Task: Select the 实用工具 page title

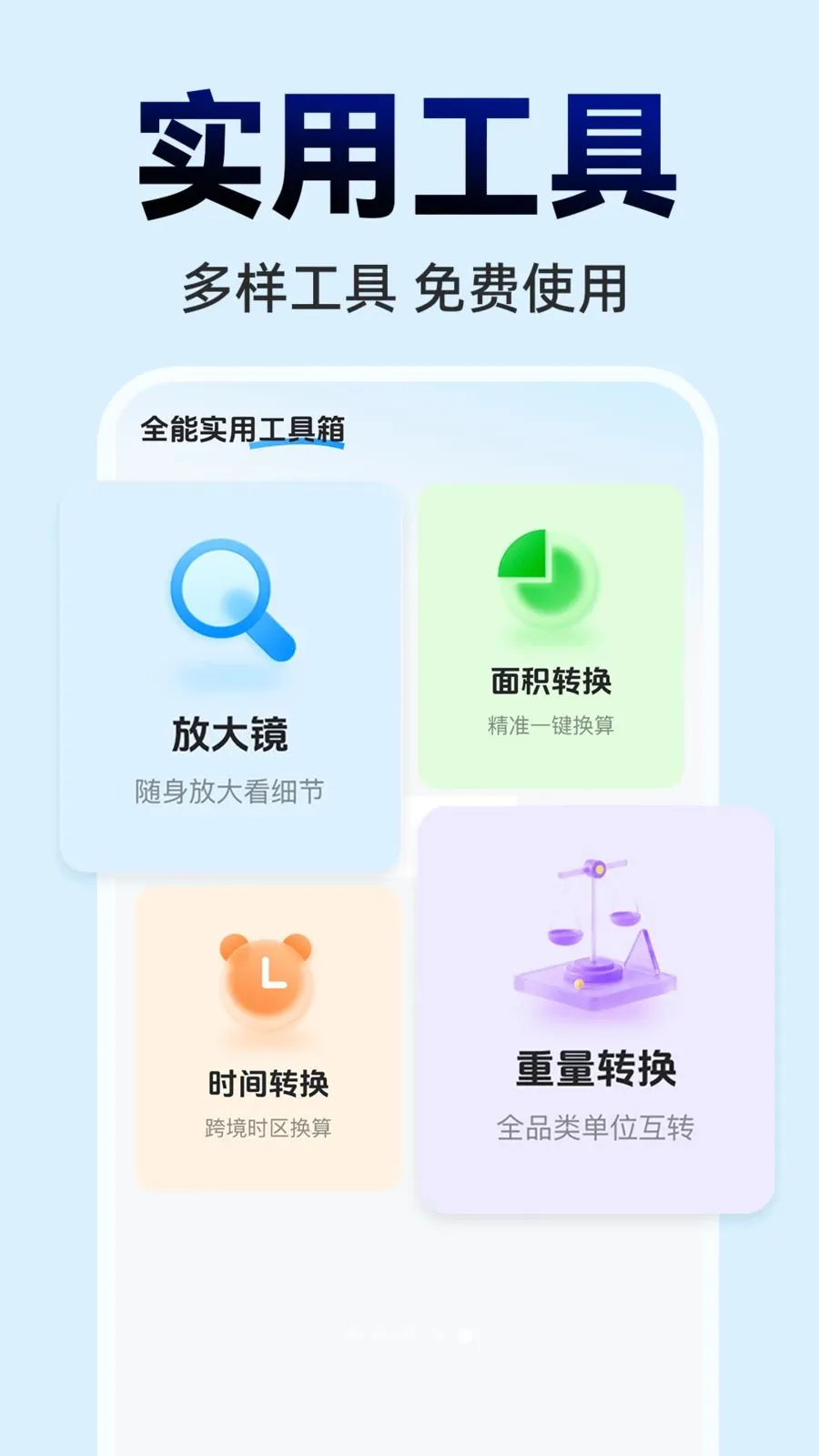Action: tap(408, 157)
